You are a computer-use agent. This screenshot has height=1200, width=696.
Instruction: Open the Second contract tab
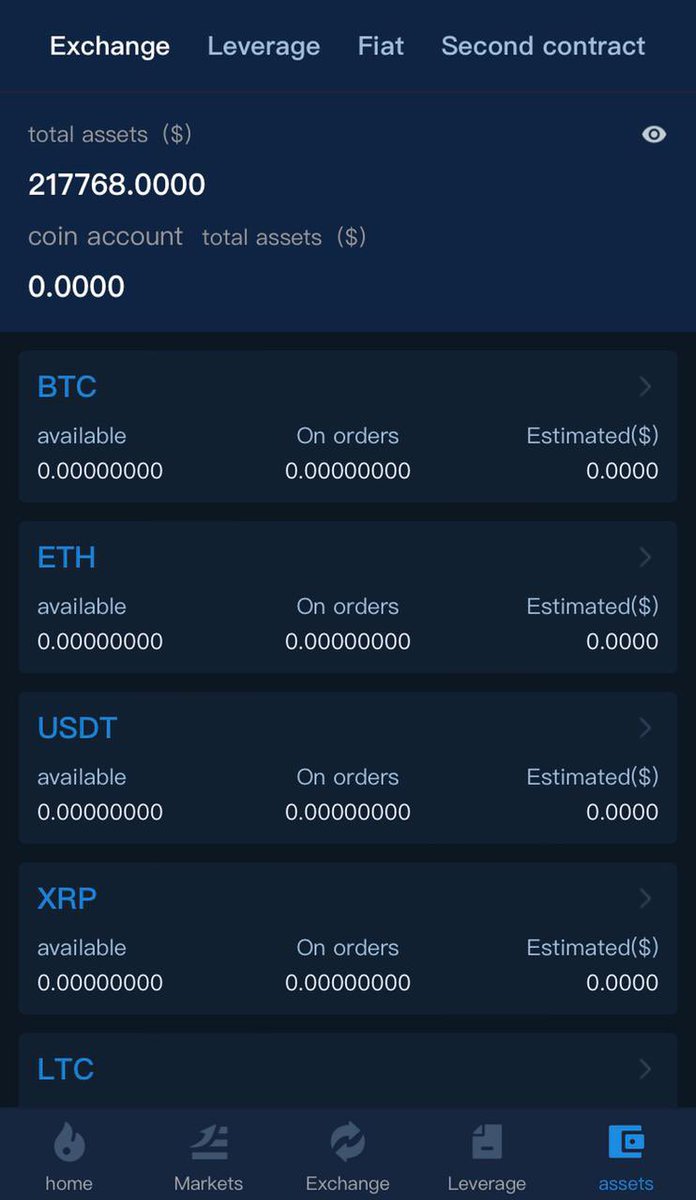click(543, 46)
